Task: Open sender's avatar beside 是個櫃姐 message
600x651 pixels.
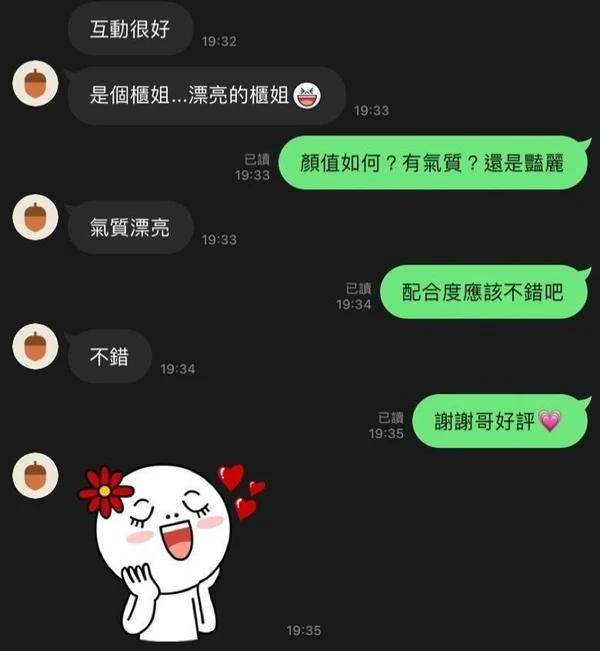Action: tap(35, 86)
